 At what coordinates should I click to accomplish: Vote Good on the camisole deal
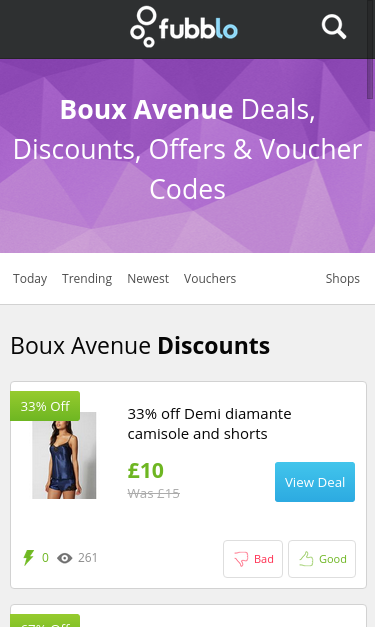pos(322,559)
